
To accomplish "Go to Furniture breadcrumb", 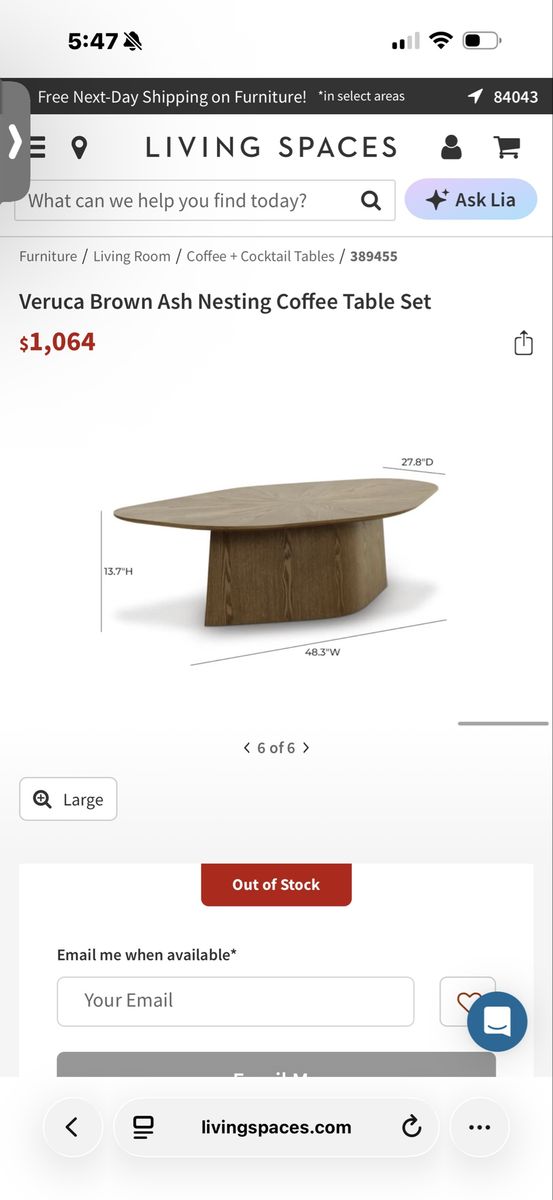I will click(48, 256).
